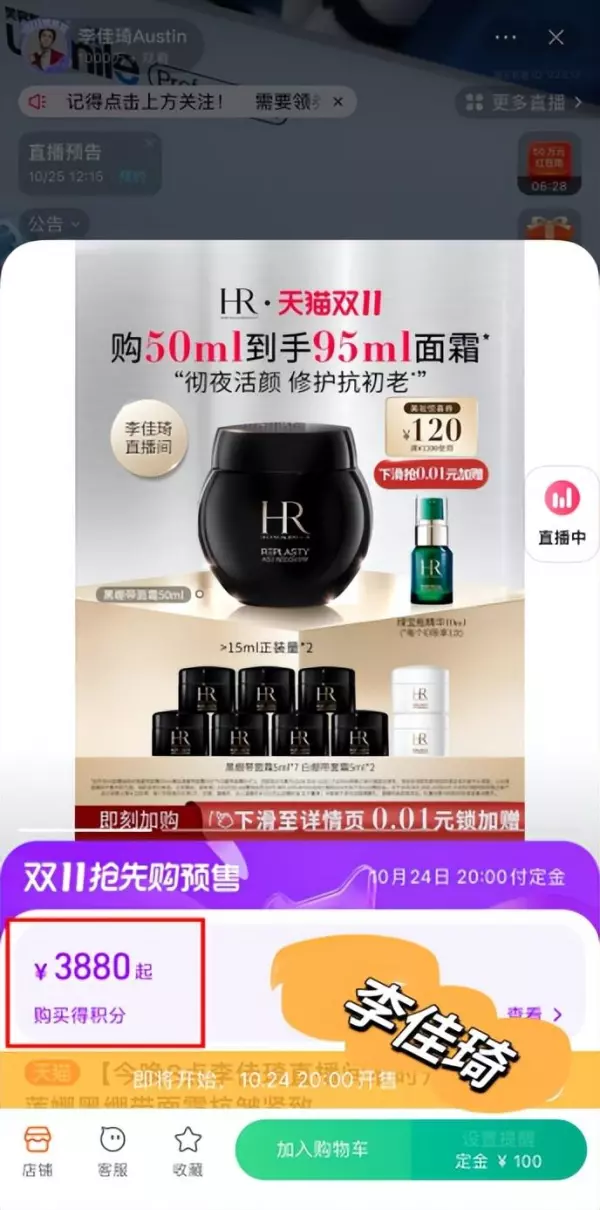Dismiss the follow reminder banner
This screenshot has width=600, height=1210.
tap(338, 102)
